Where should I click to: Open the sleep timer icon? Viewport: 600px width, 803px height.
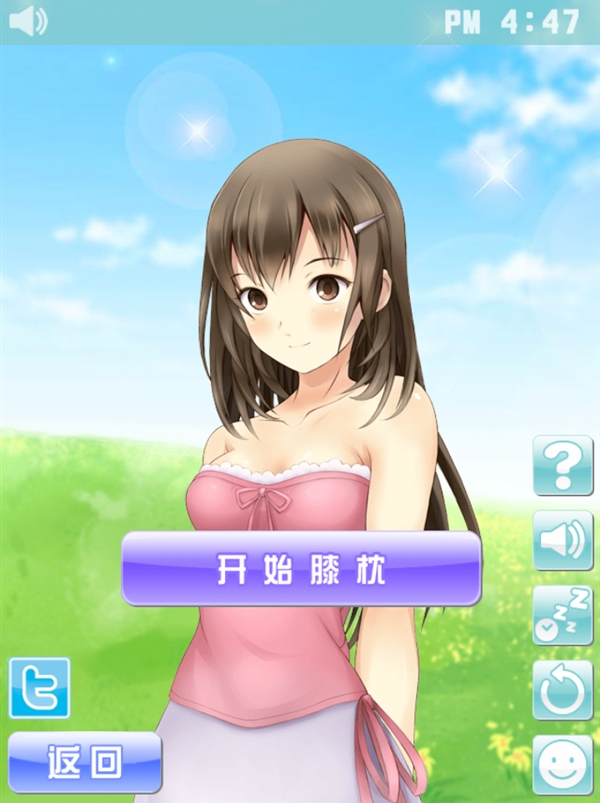tap(562, 615)
